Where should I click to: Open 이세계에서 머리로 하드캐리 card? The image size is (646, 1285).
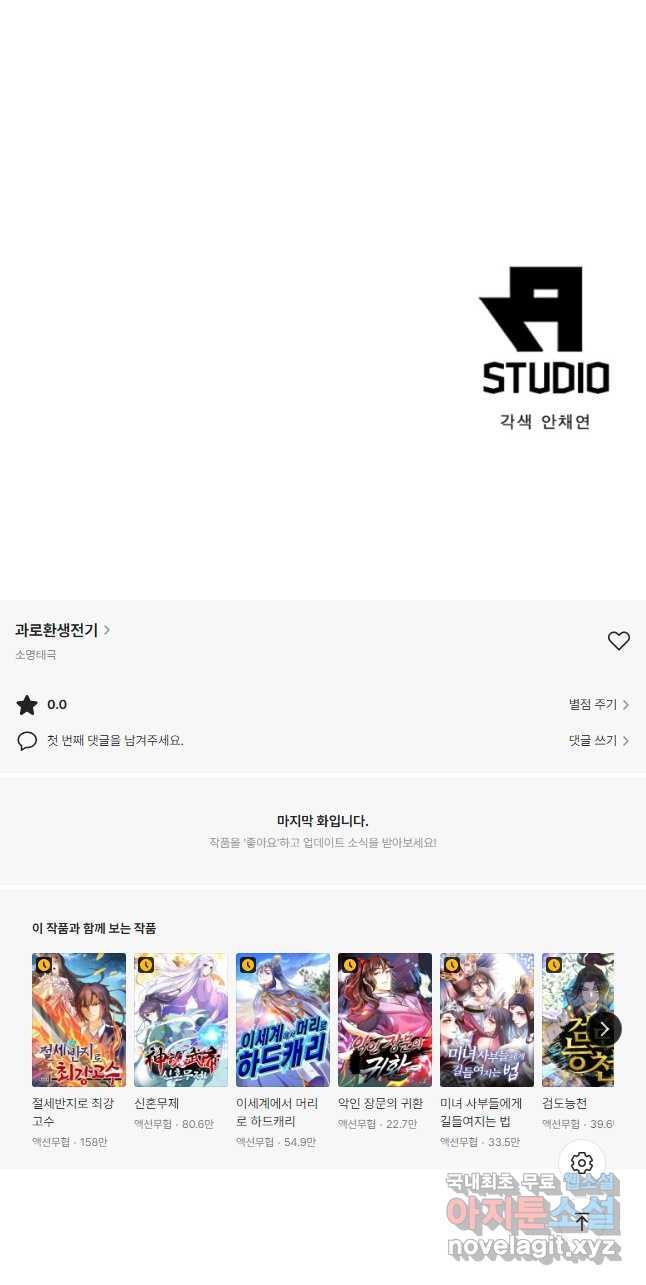(x=283, y=1020)
